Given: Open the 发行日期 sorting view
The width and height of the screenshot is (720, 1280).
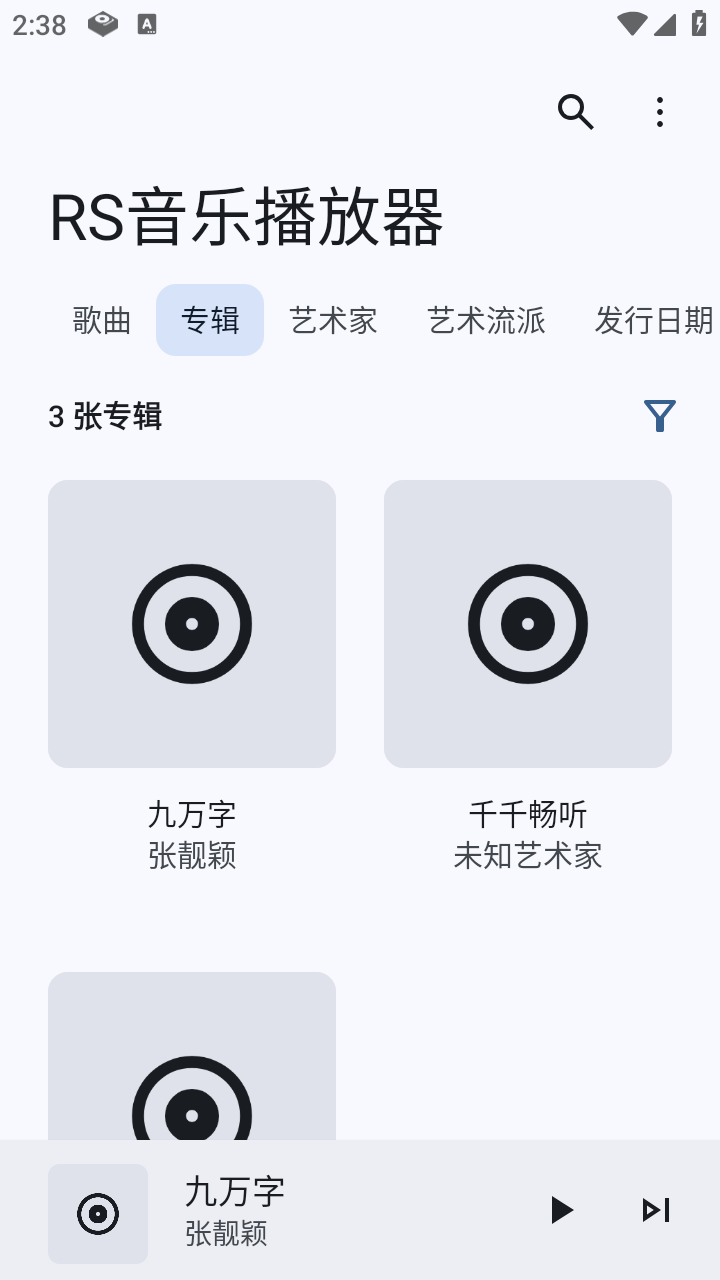Looking at the screenshot, I should pyautogui.click(x=652, y=320).
